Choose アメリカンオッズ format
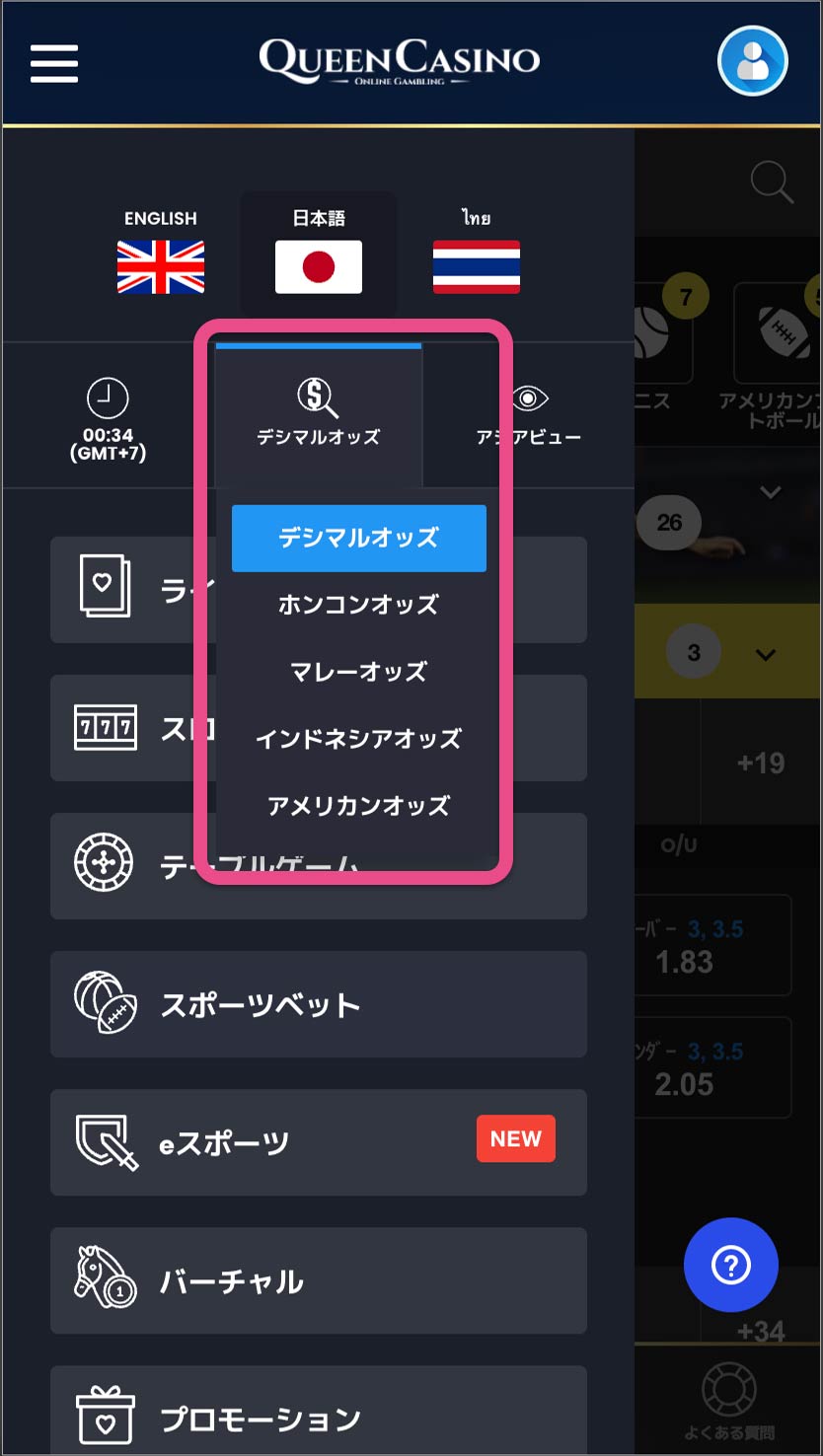This screenshot has height=1456, width=823. (358, 806)
